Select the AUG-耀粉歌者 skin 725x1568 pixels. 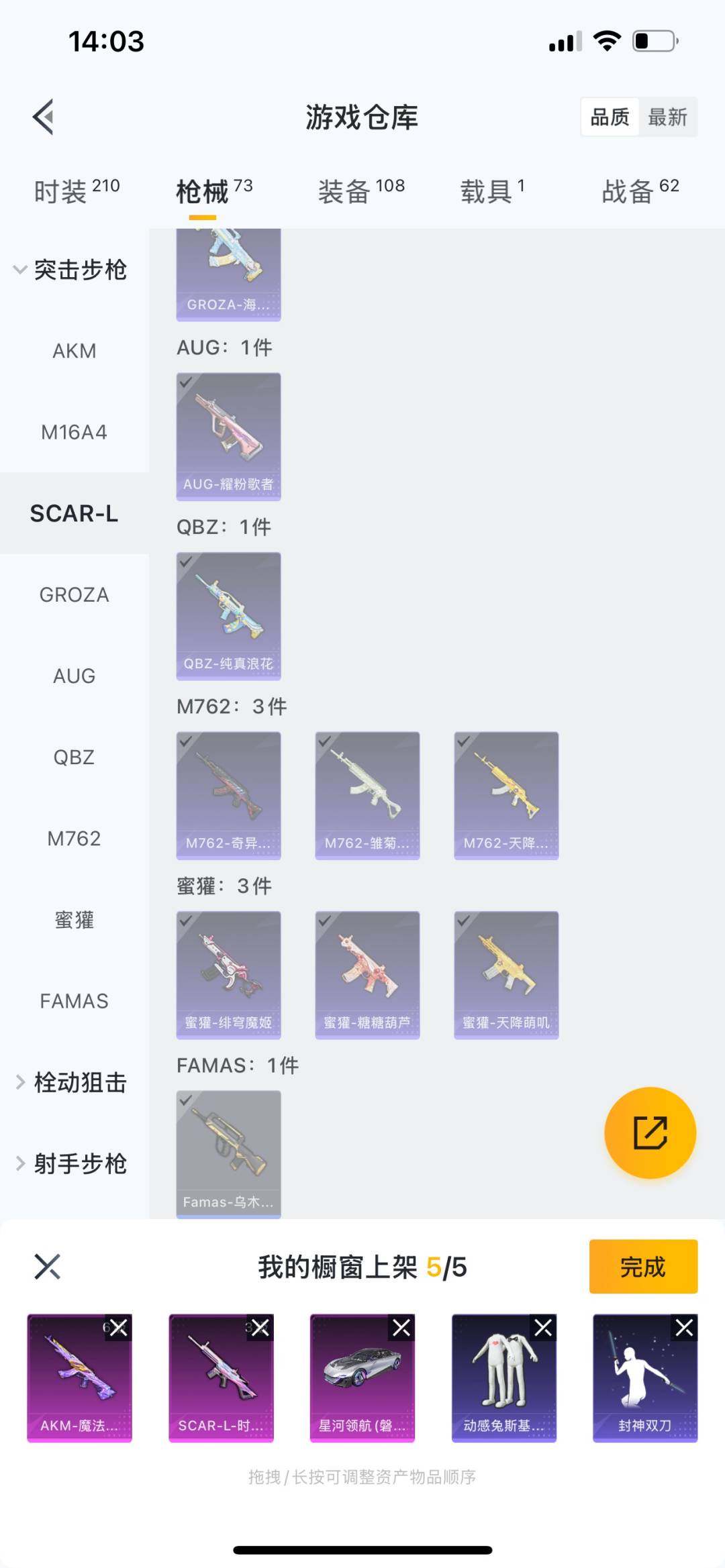coord(228,437)
